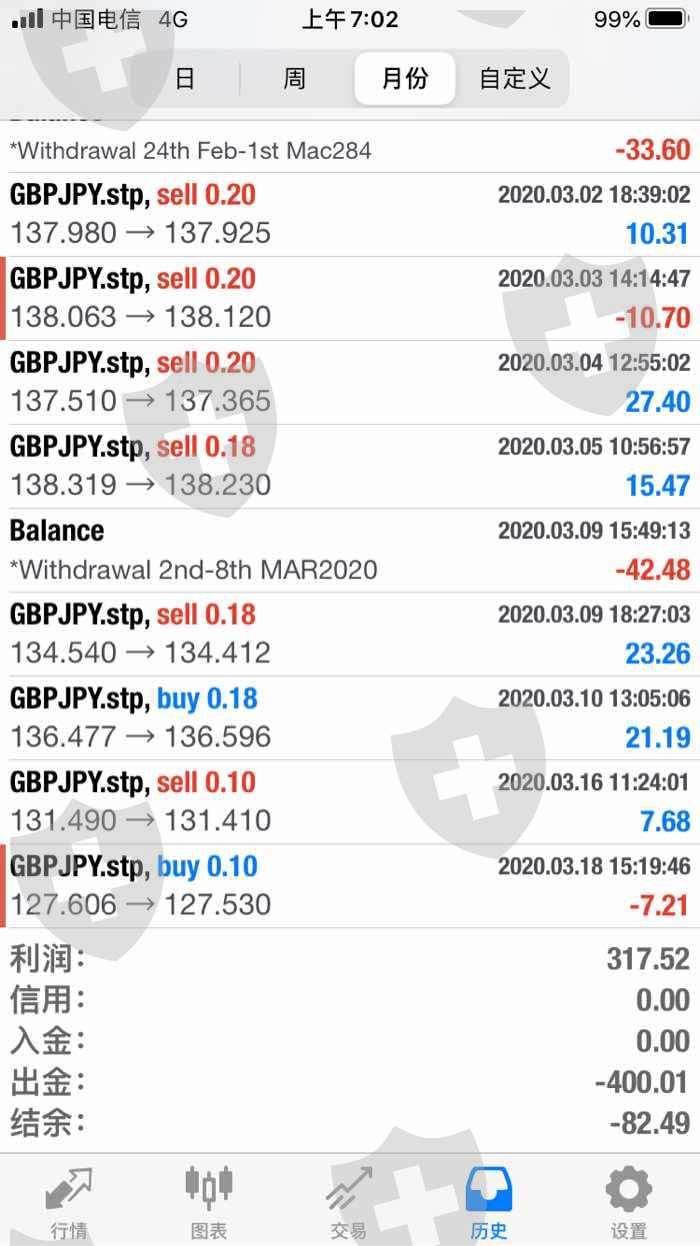This screenshot has height=1246, width=700.
Task: Open the Withdrawal 2nd-8th MAR2020 balance entry
Action: (350, 550)
